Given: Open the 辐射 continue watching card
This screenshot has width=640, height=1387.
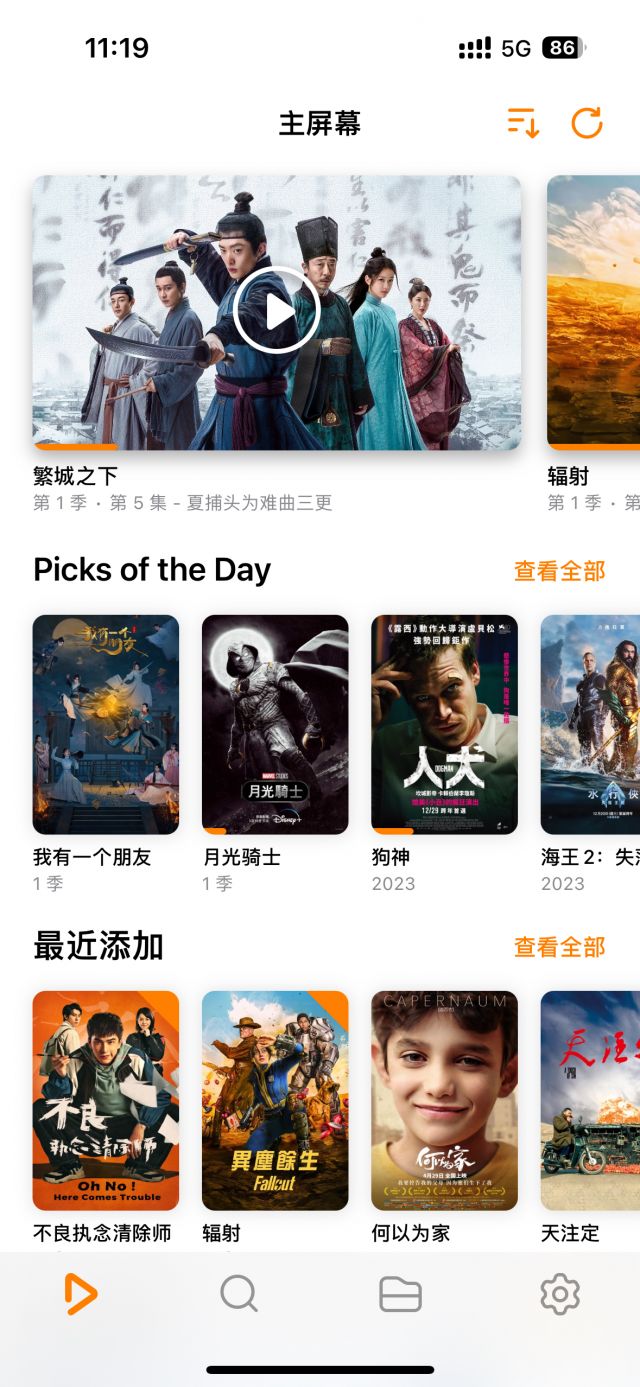Looking at the screenshot, I should tap(595, 312).
